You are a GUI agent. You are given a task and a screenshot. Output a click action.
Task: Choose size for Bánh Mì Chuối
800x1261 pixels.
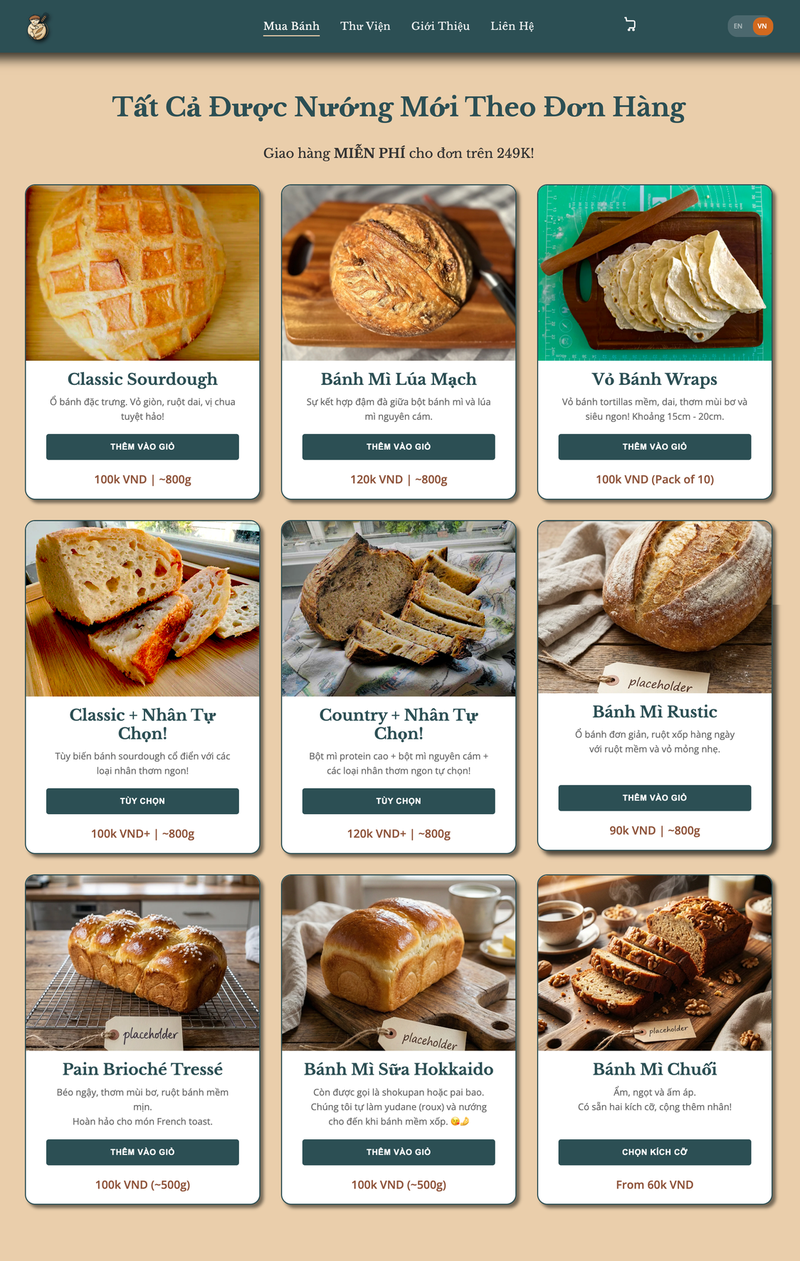coord(654,1152)
